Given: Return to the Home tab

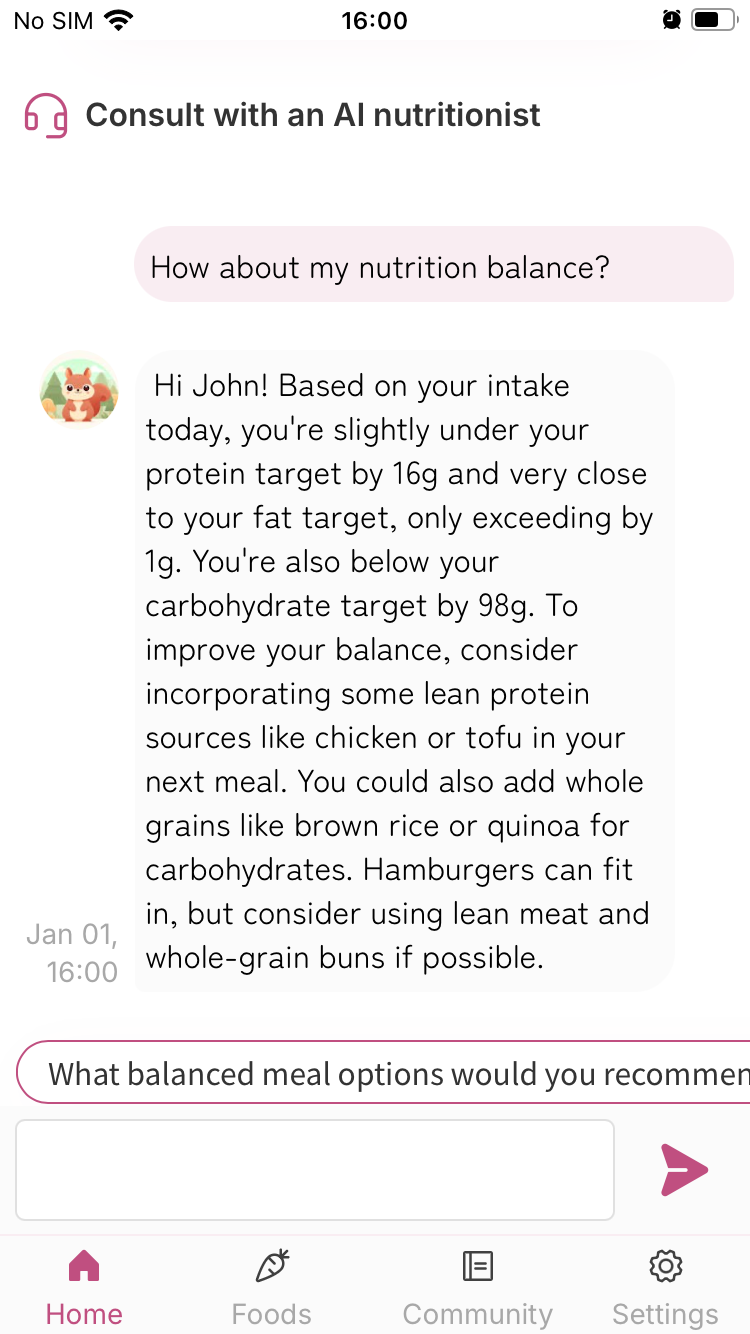Looking at the screenshot, I should click(x=84, y=1288).
